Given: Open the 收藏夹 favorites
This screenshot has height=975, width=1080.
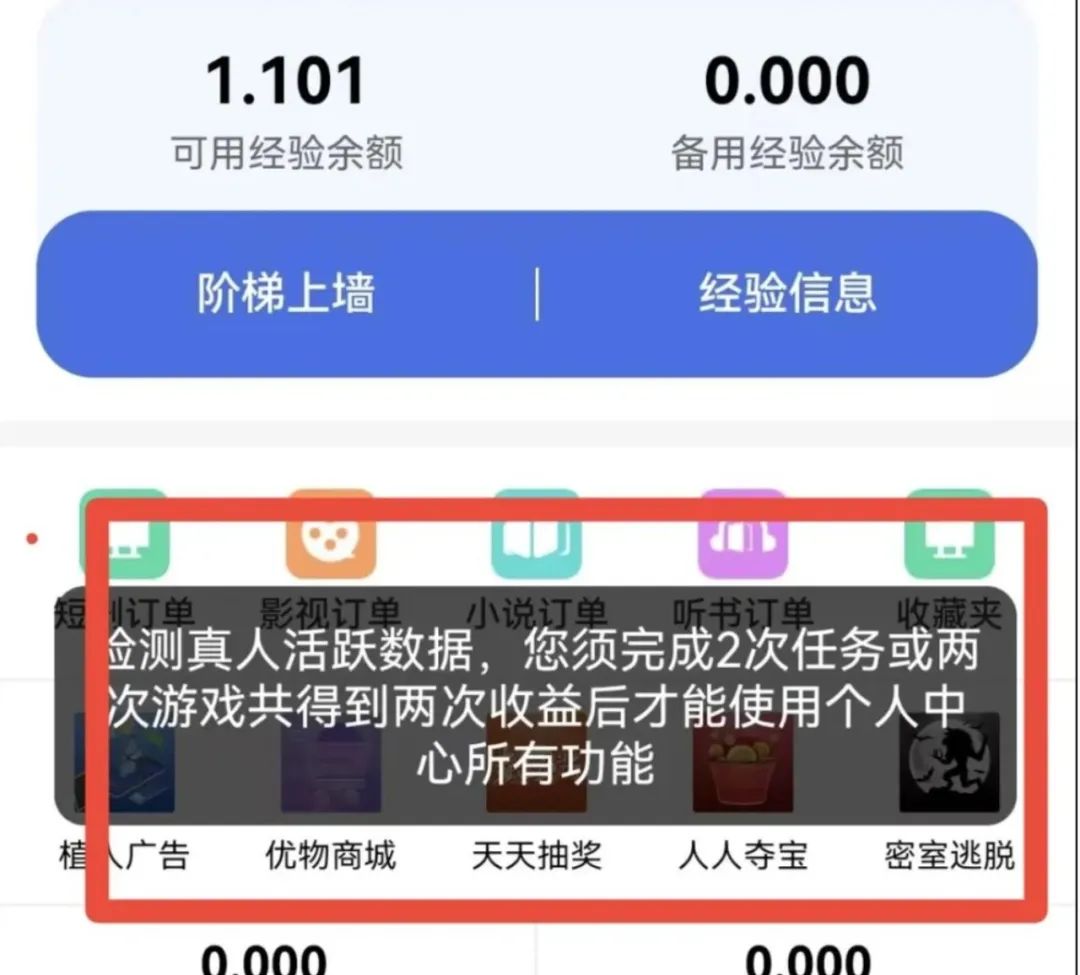Looking at the screenshot, I should [948, 536].
